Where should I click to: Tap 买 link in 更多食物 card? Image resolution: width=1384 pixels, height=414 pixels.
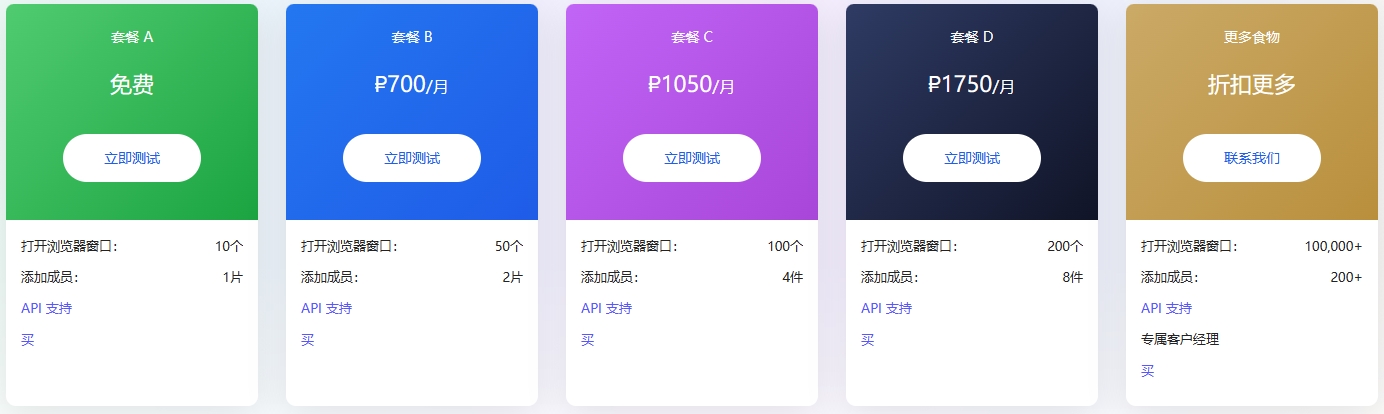[1148, 371]
